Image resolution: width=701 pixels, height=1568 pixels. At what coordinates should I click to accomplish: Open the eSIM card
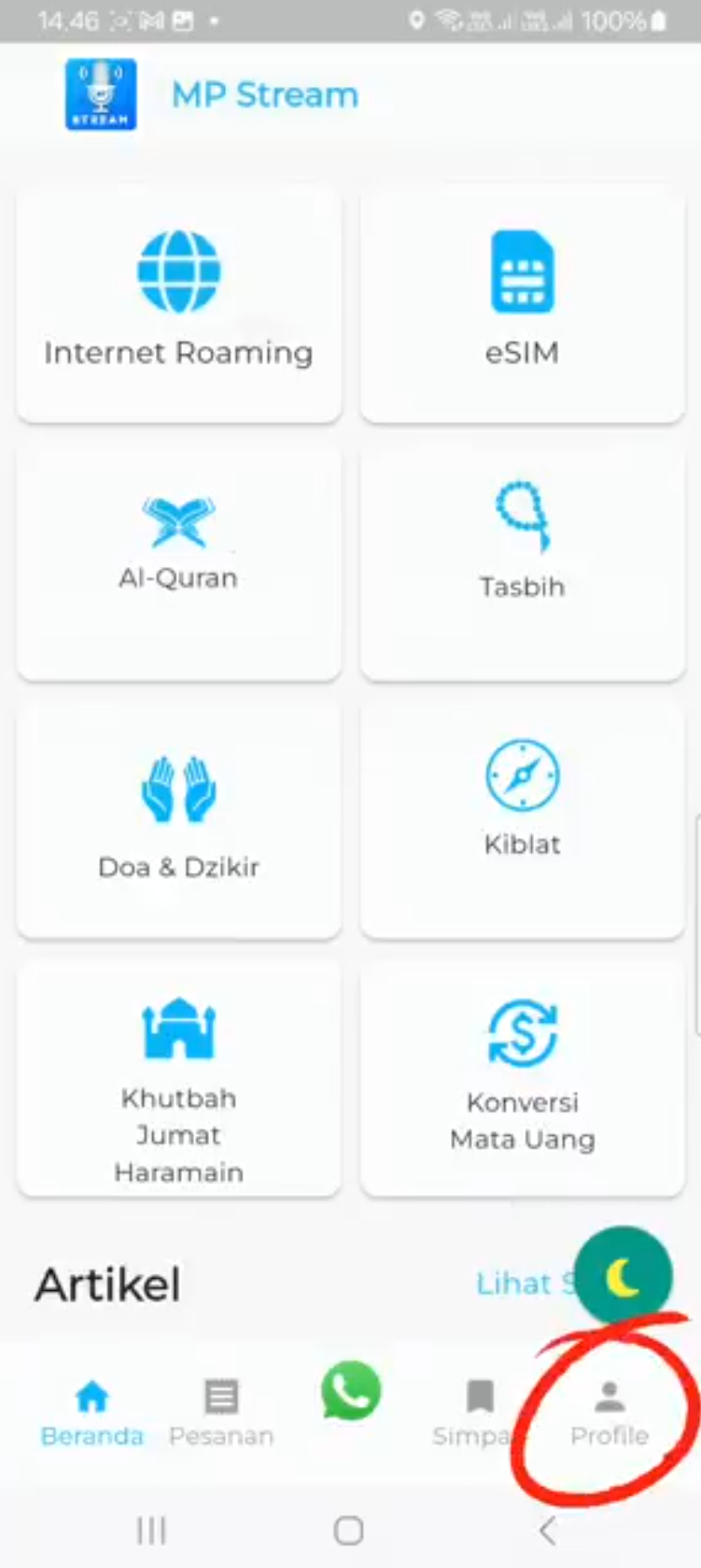coord(522,302)
